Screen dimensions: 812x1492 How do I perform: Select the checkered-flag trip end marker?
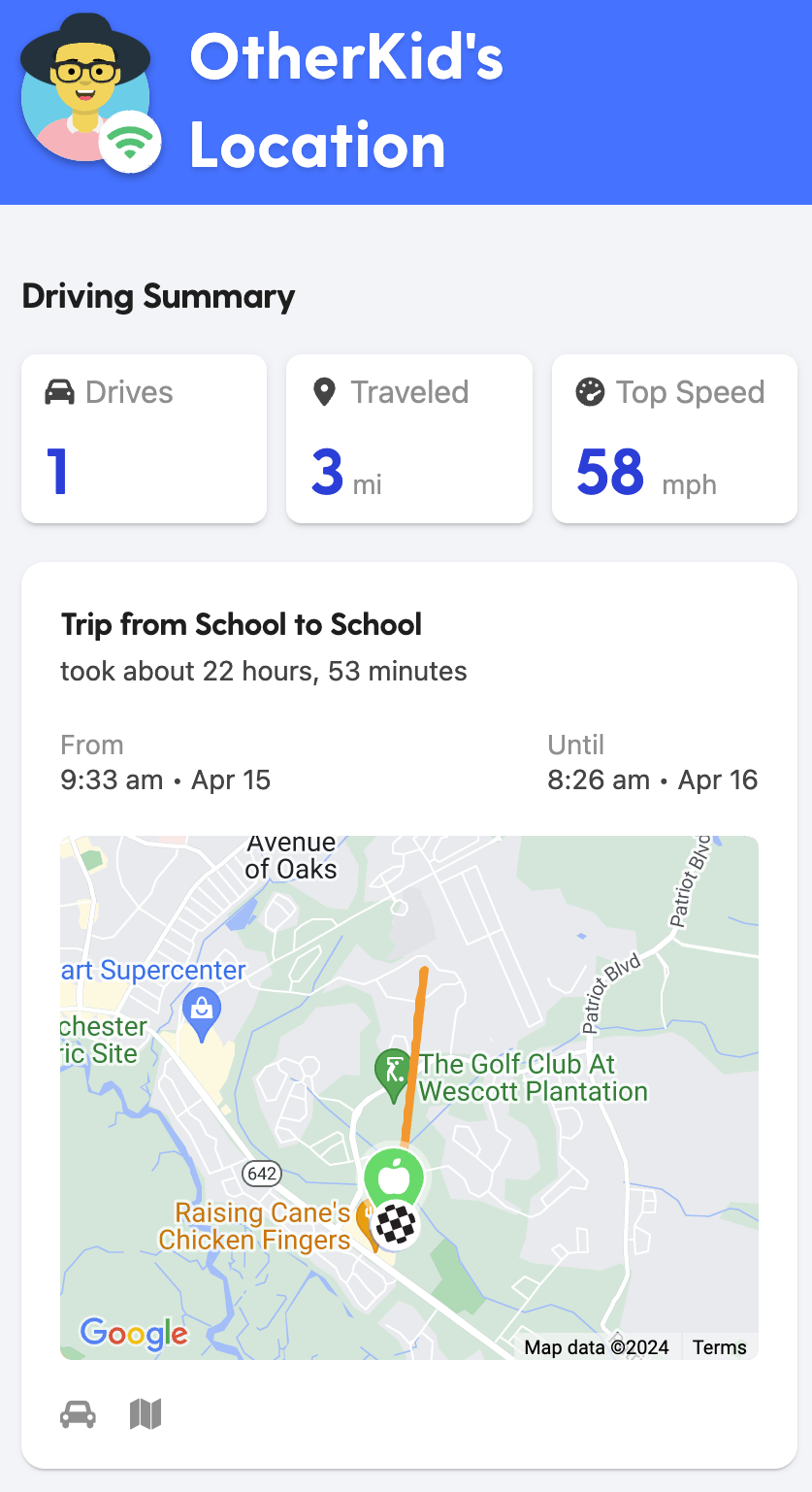click(395, 1227)
